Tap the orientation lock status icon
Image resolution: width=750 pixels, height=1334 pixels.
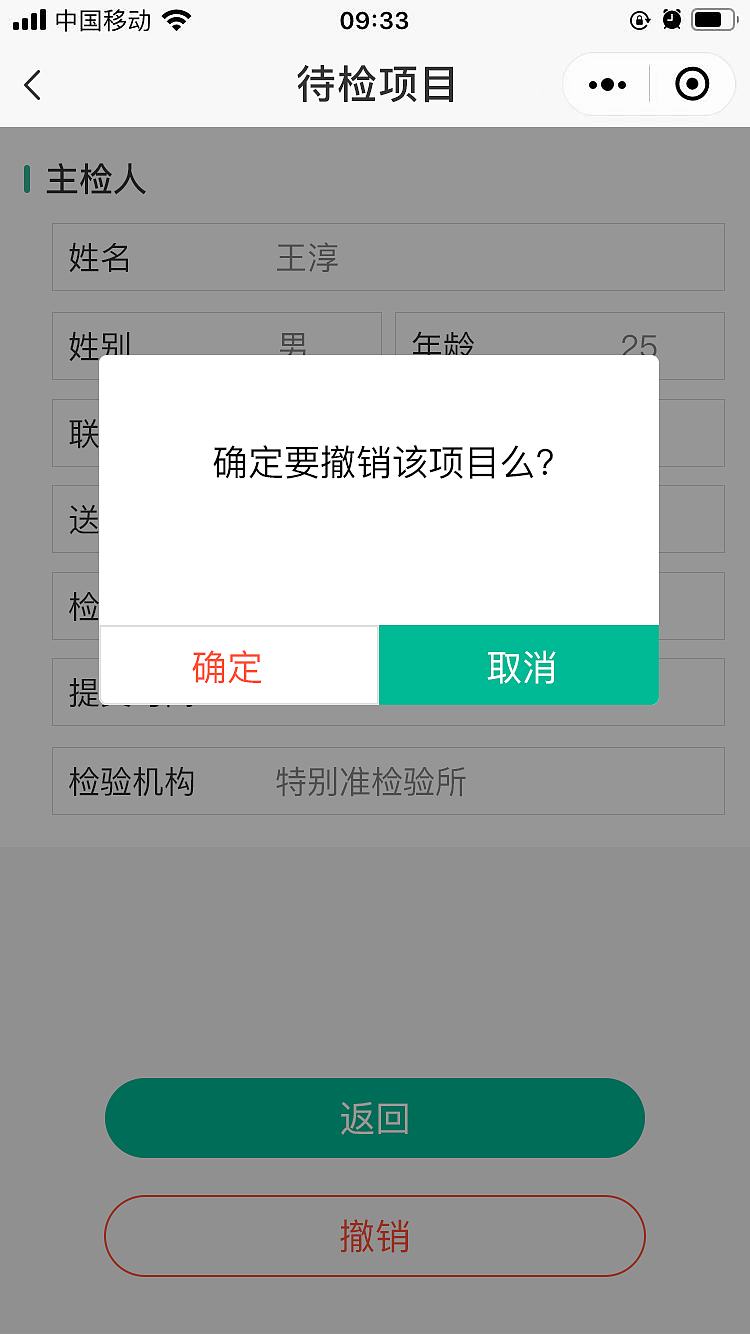tap(639, 18)
